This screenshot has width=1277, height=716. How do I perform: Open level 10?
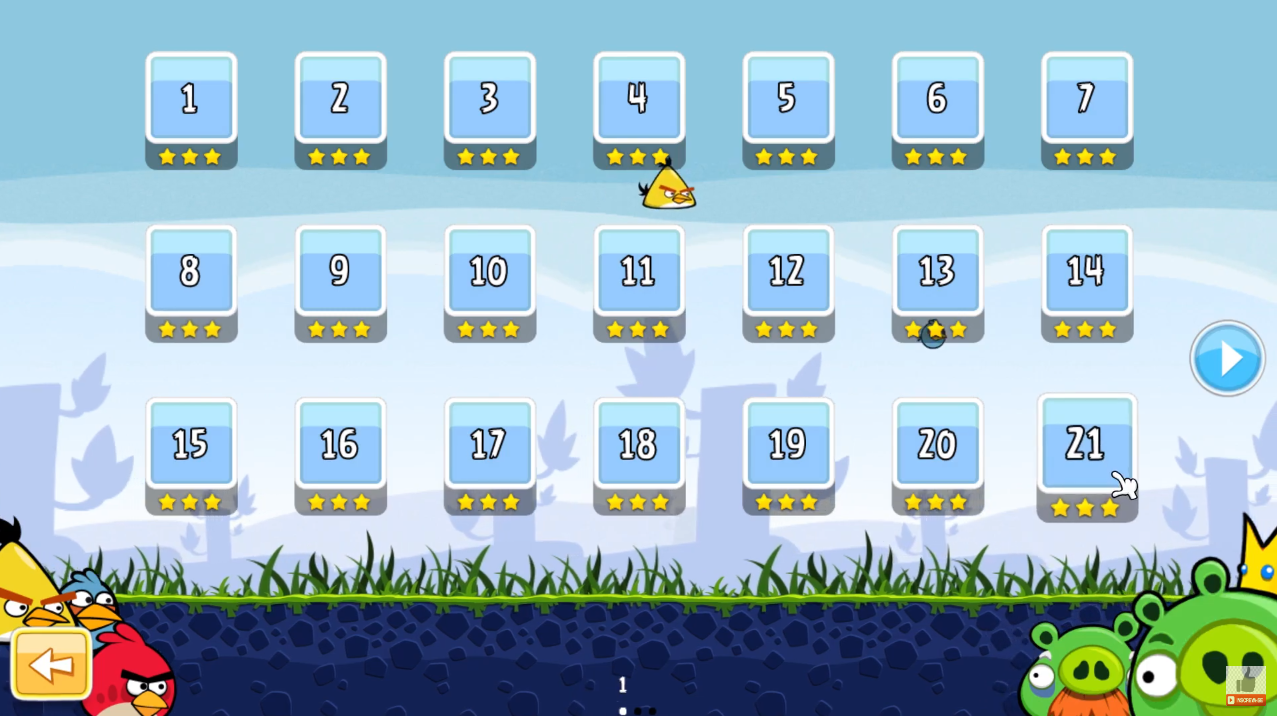[489, 272]
